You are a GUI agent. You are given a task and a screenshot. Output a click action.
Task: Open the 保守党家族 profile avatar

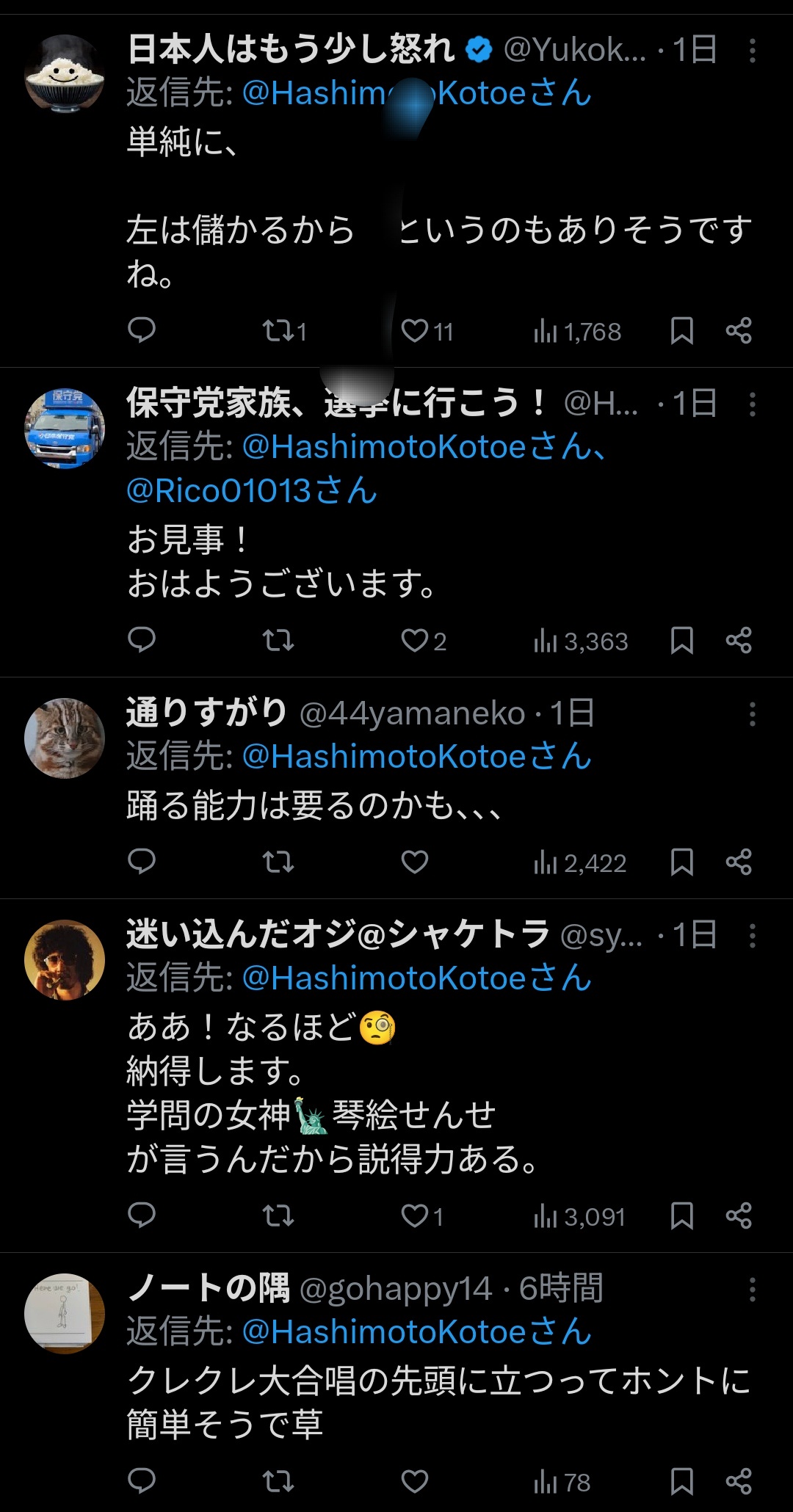pyautogui.click(x=65, y=428)
